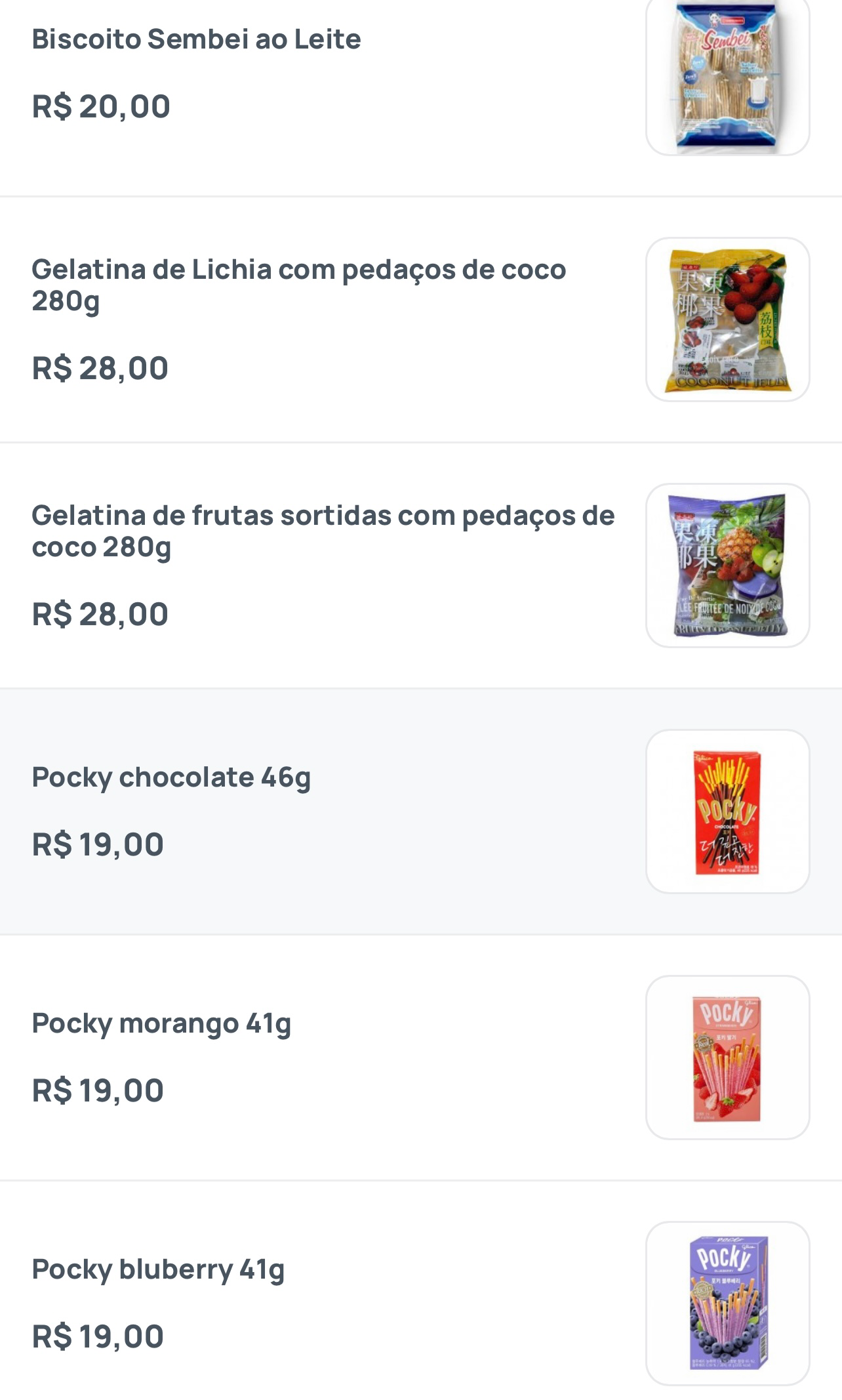Choose the Pocky chocolate 46g item
The image size is (842, 1400).
171,777
